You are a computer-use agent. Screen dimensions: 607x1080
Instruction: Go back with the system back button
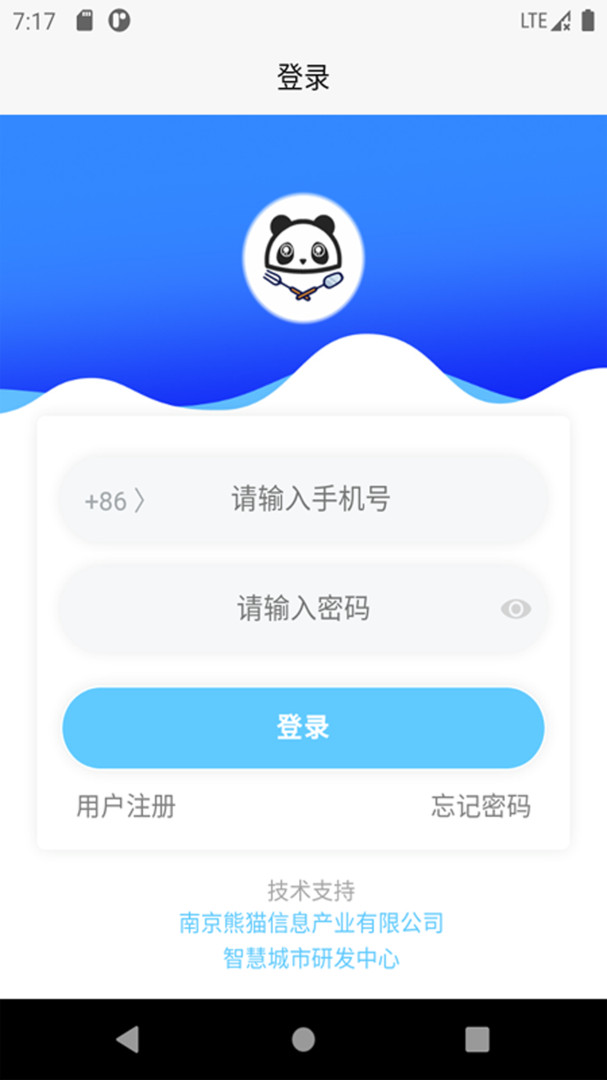point(127,1040)
